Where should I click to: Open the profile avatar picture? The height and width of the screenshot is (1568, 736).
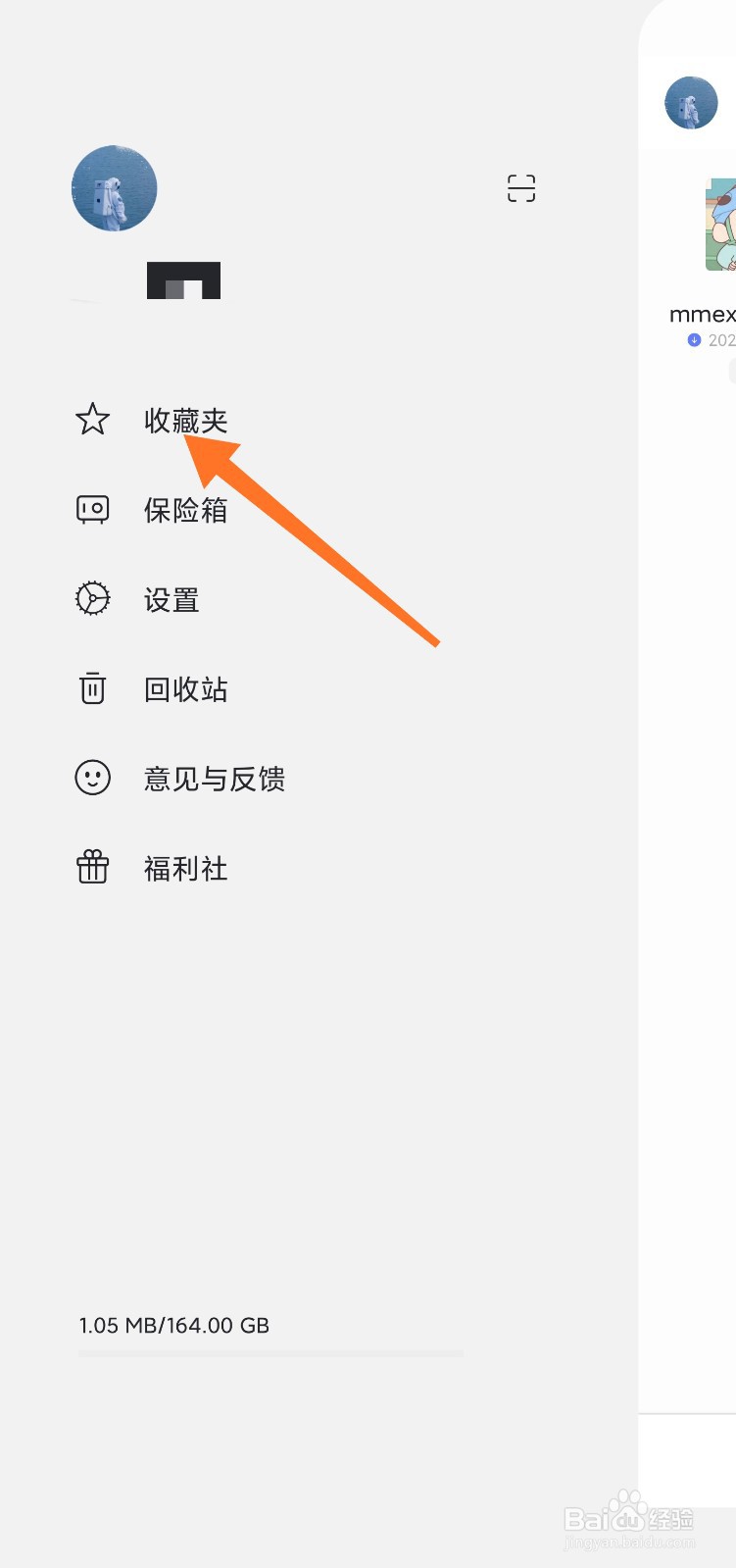(114, 188)
